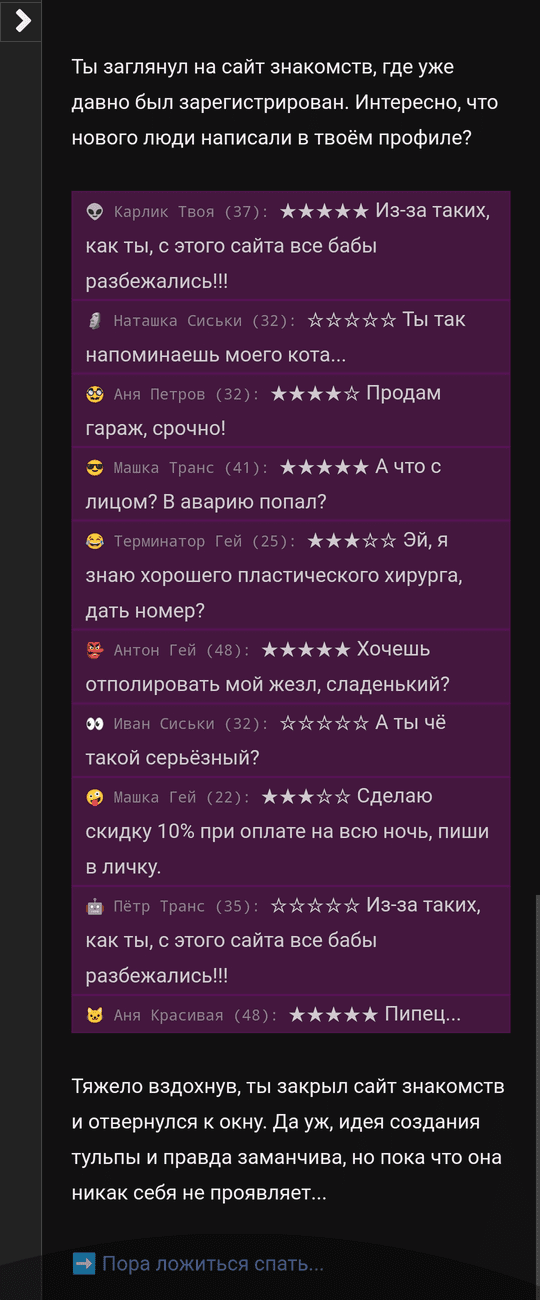Expand the sidebar with the chevron arrow
Viewport: 540px width, 1300px height.
(20, 20)
